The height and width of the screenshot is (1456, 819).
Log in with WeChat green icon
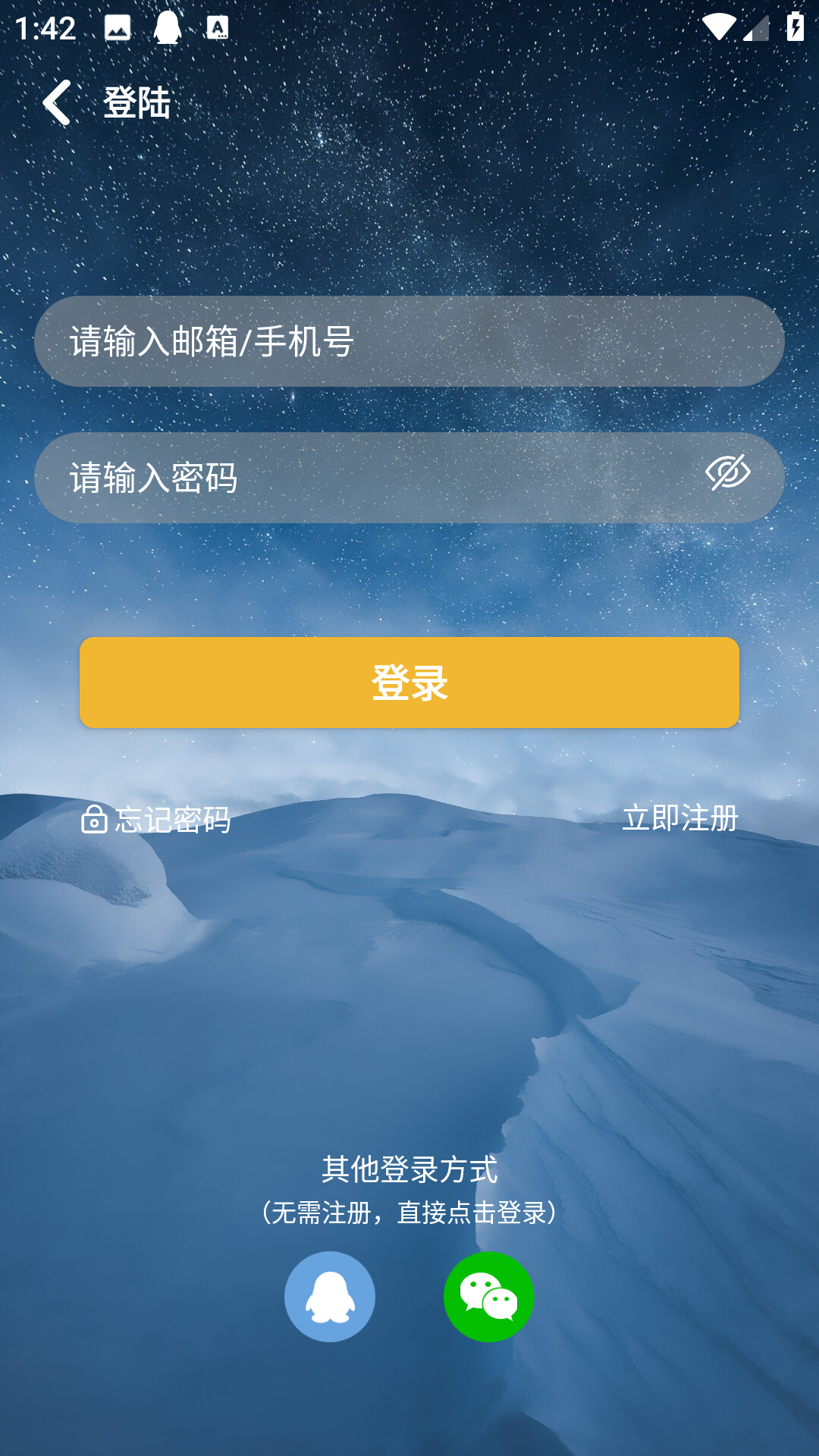point(489,1297)
